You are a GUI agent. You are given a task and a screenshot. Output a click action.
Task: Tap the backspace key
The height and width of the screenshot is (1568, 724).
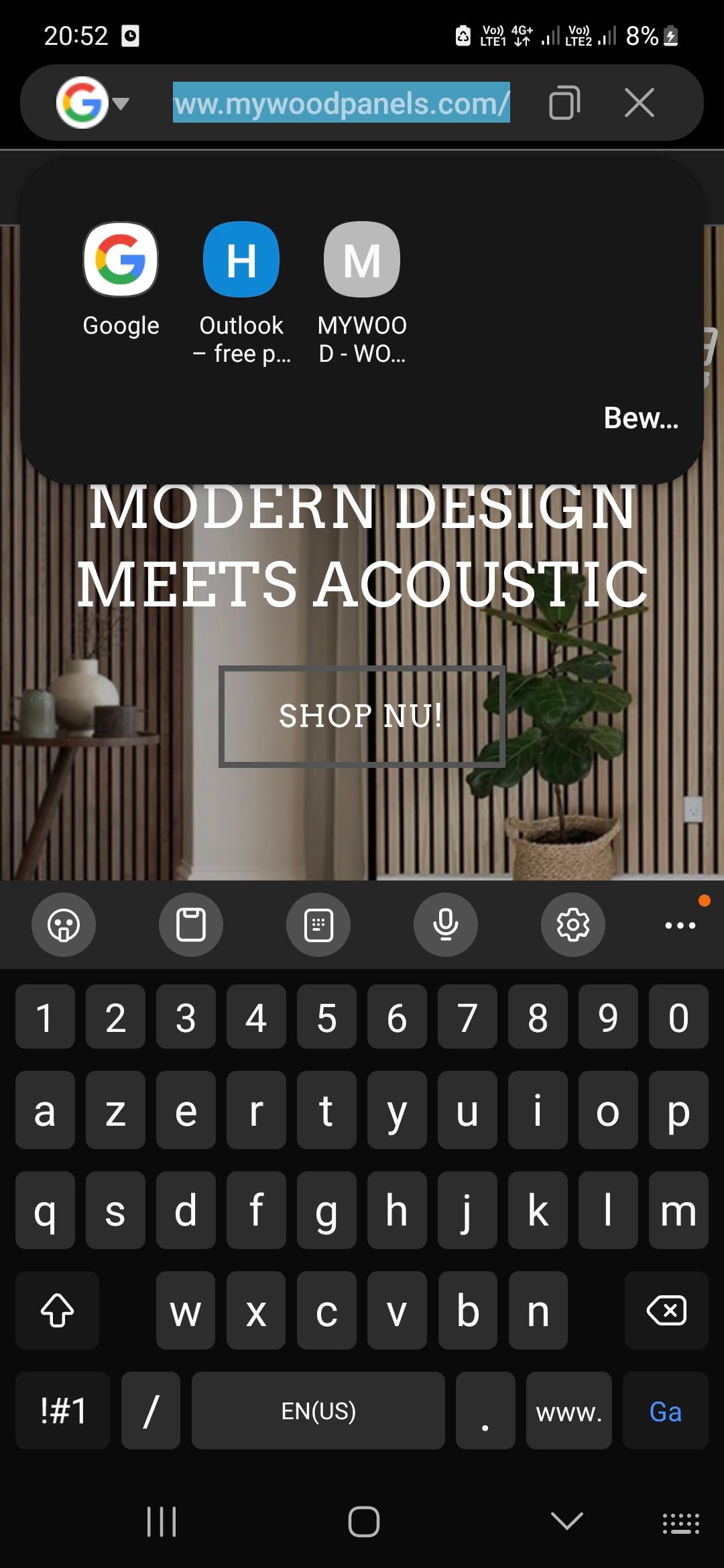pos(666,1310)
